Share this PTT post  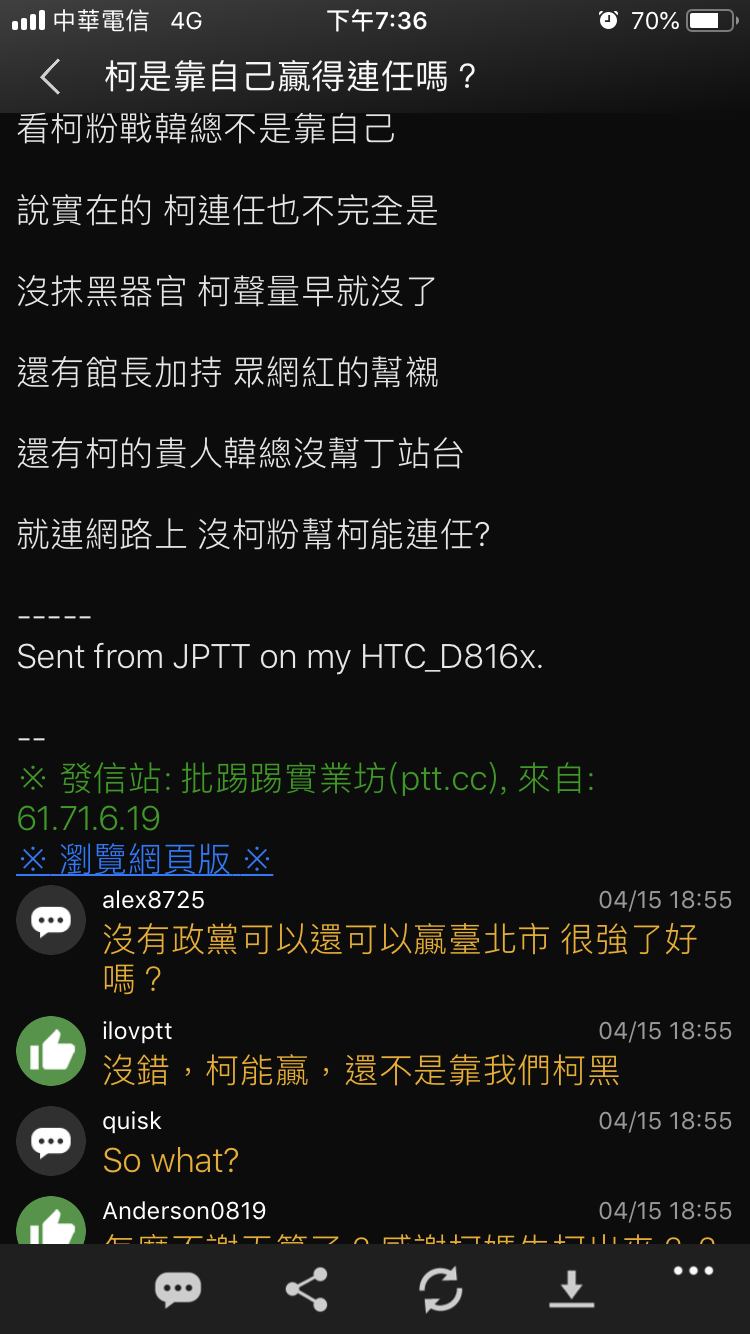[x=307, y=1290]
